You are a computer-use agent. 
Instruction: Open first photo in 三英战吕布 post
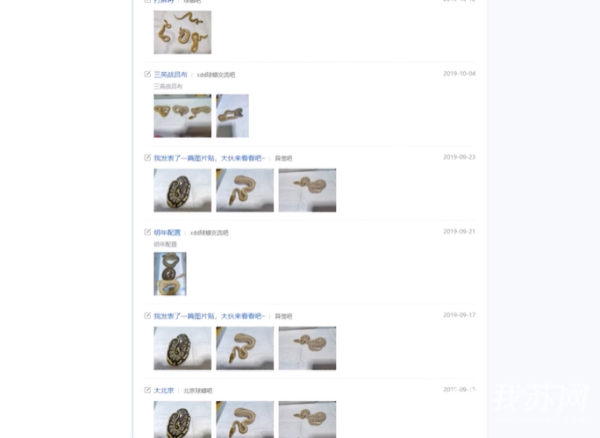click(182, 115)
